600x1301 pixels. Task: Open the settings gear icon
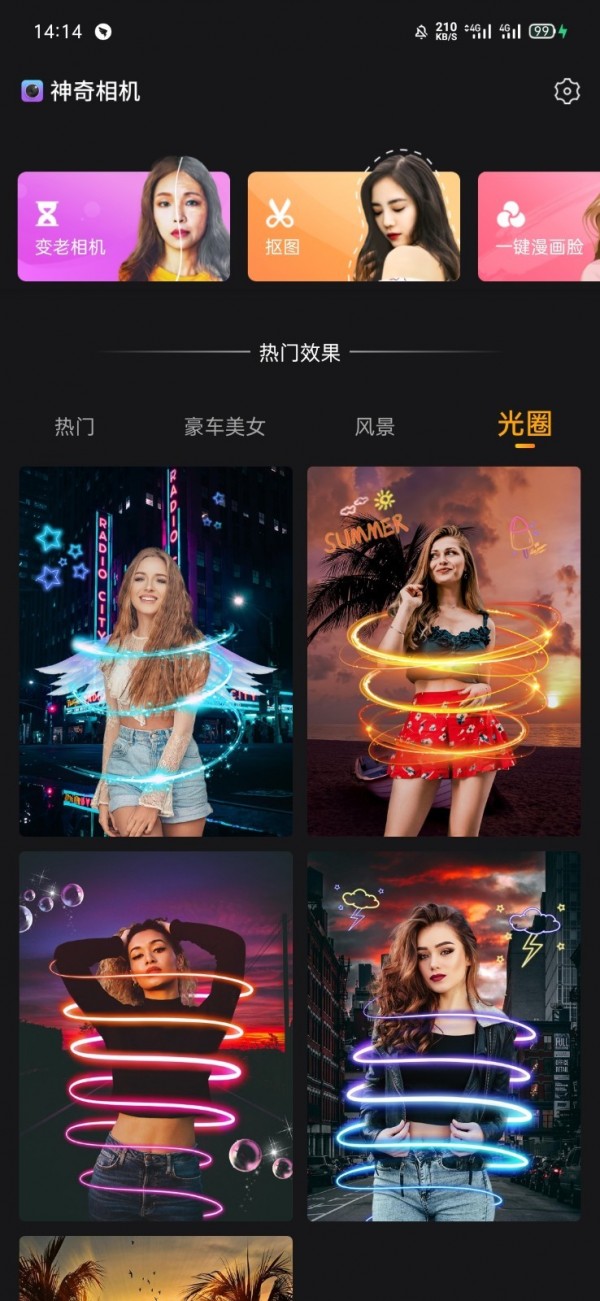(567, 92)
